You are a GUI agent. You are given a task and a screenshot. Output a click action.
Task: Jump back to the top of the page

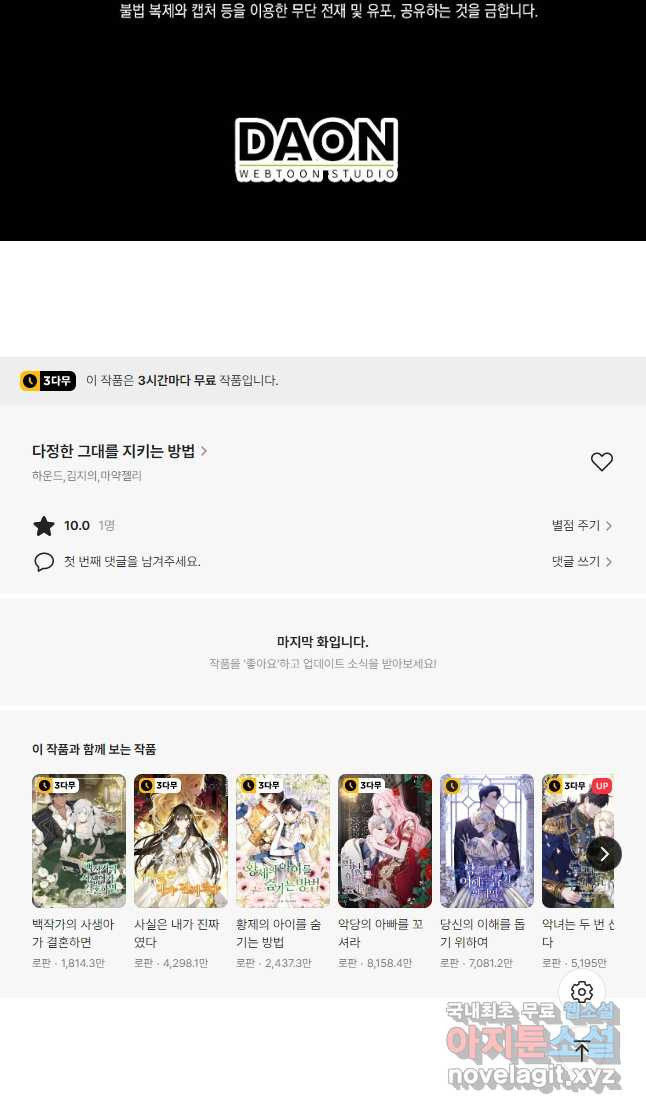point(582,1050)
